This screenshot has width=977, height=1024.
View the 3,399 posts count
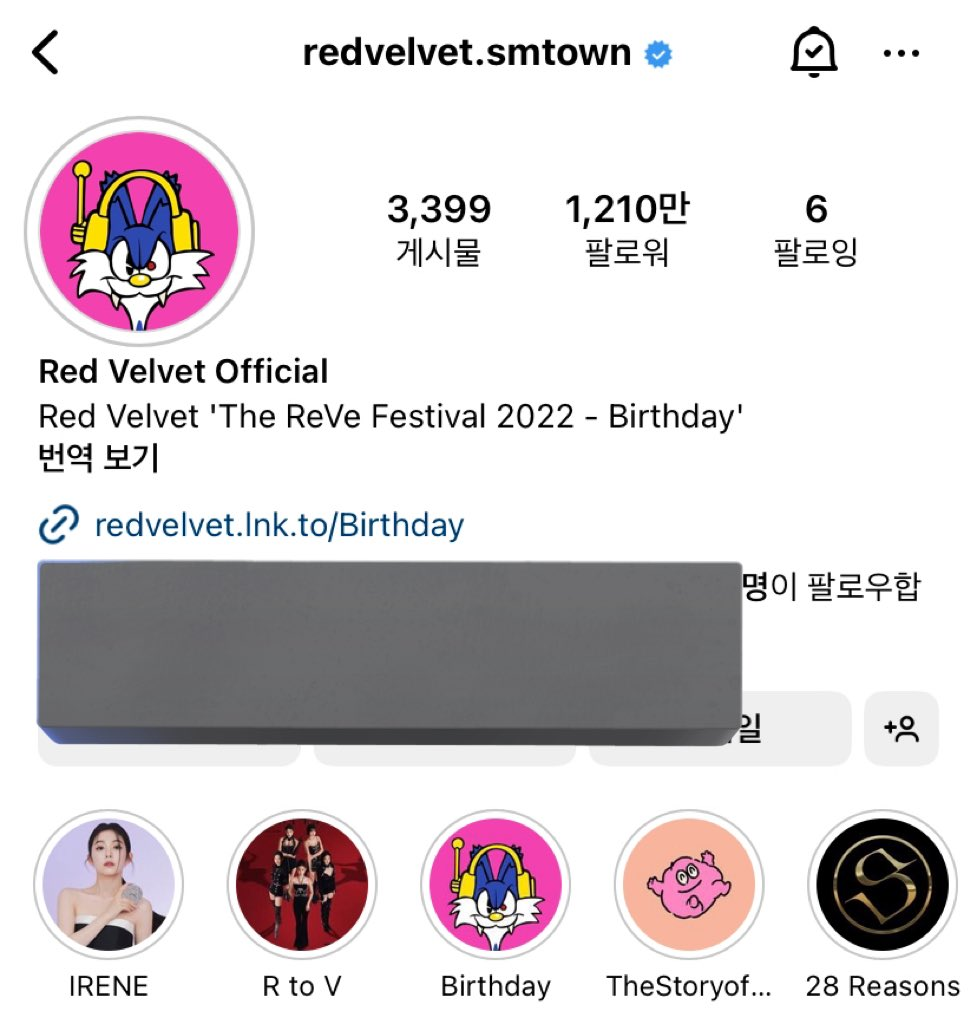coord(439,229)
